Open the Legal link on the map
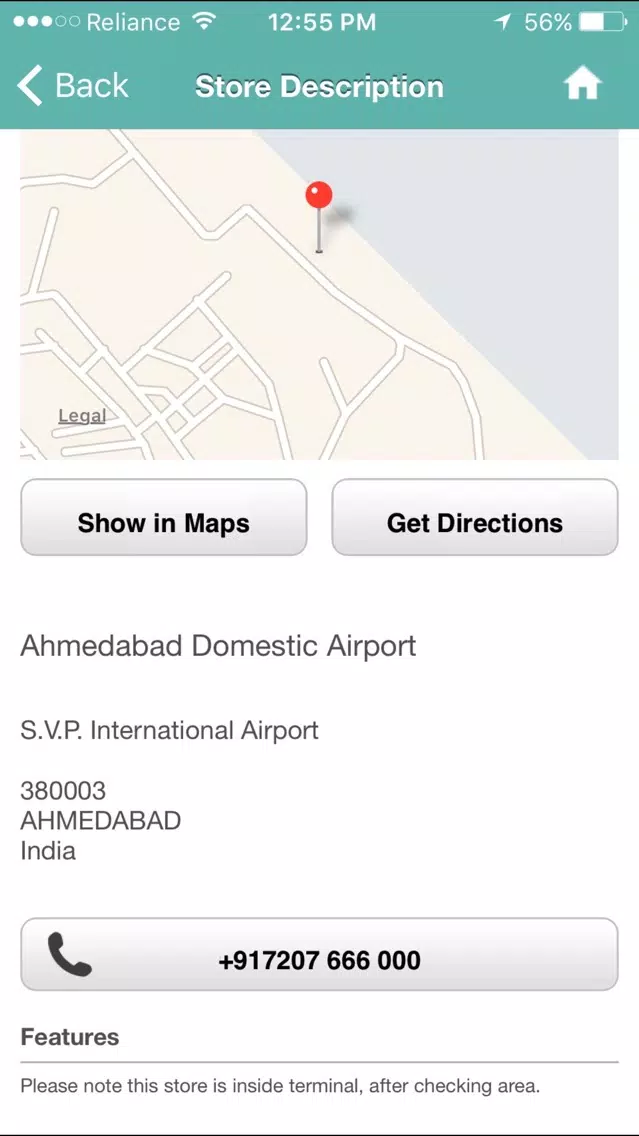 coord(82,416)
